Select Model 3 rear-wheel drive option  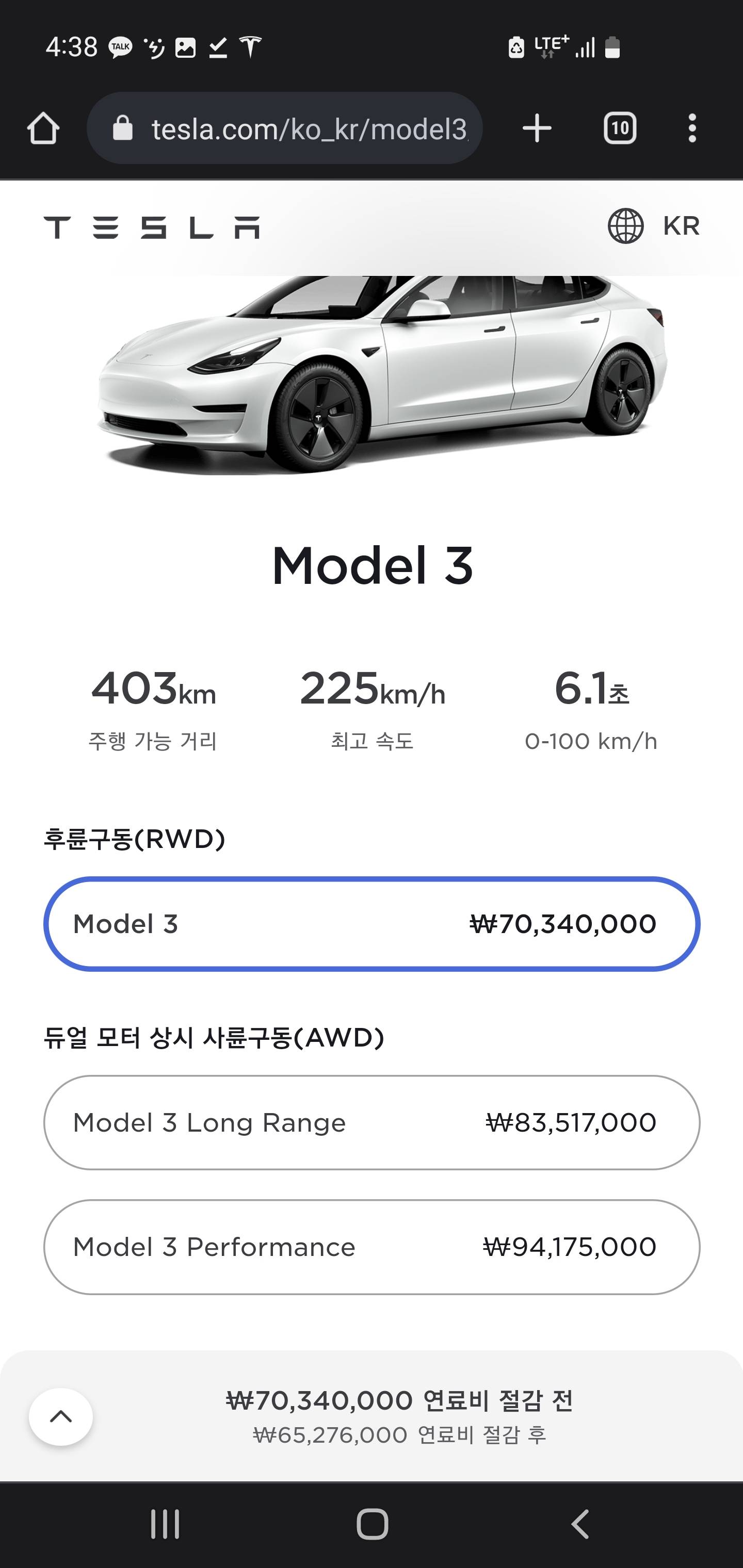click(x=372, y=924)
